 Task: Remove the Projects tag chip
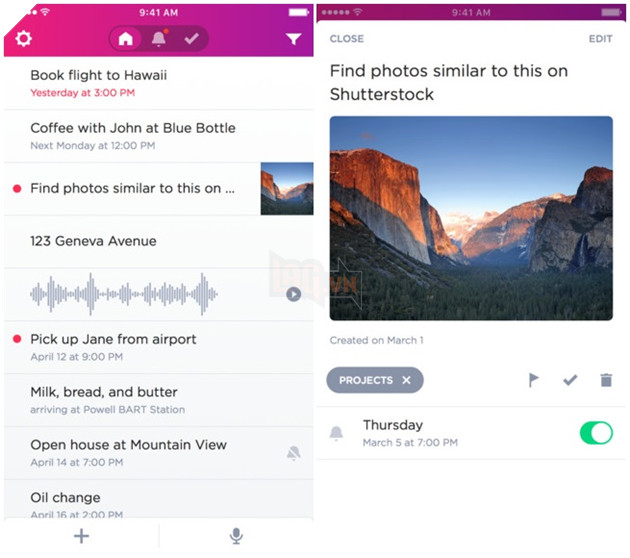click(406, 380)
